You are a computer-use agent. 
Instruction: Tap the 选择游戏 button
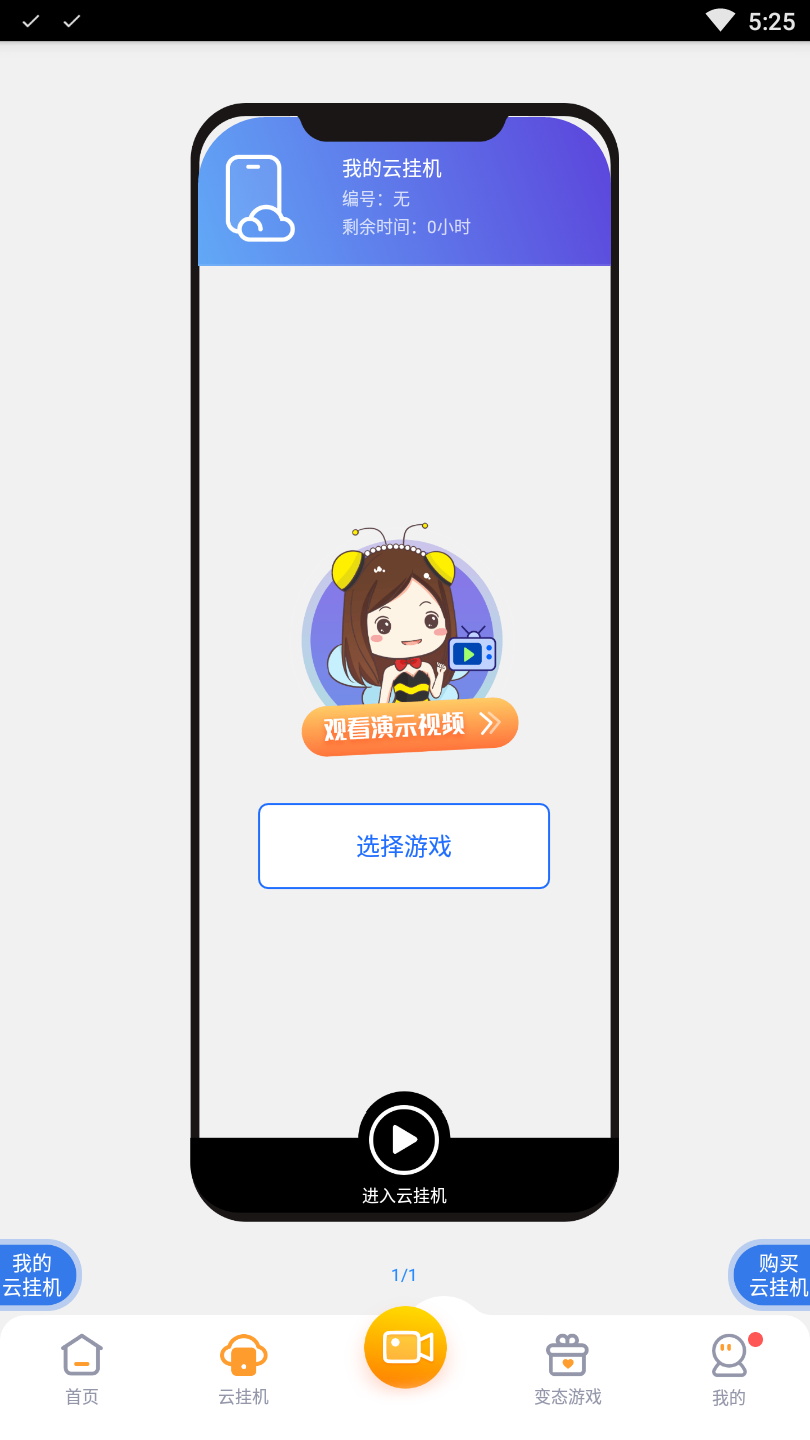(404, 846)
